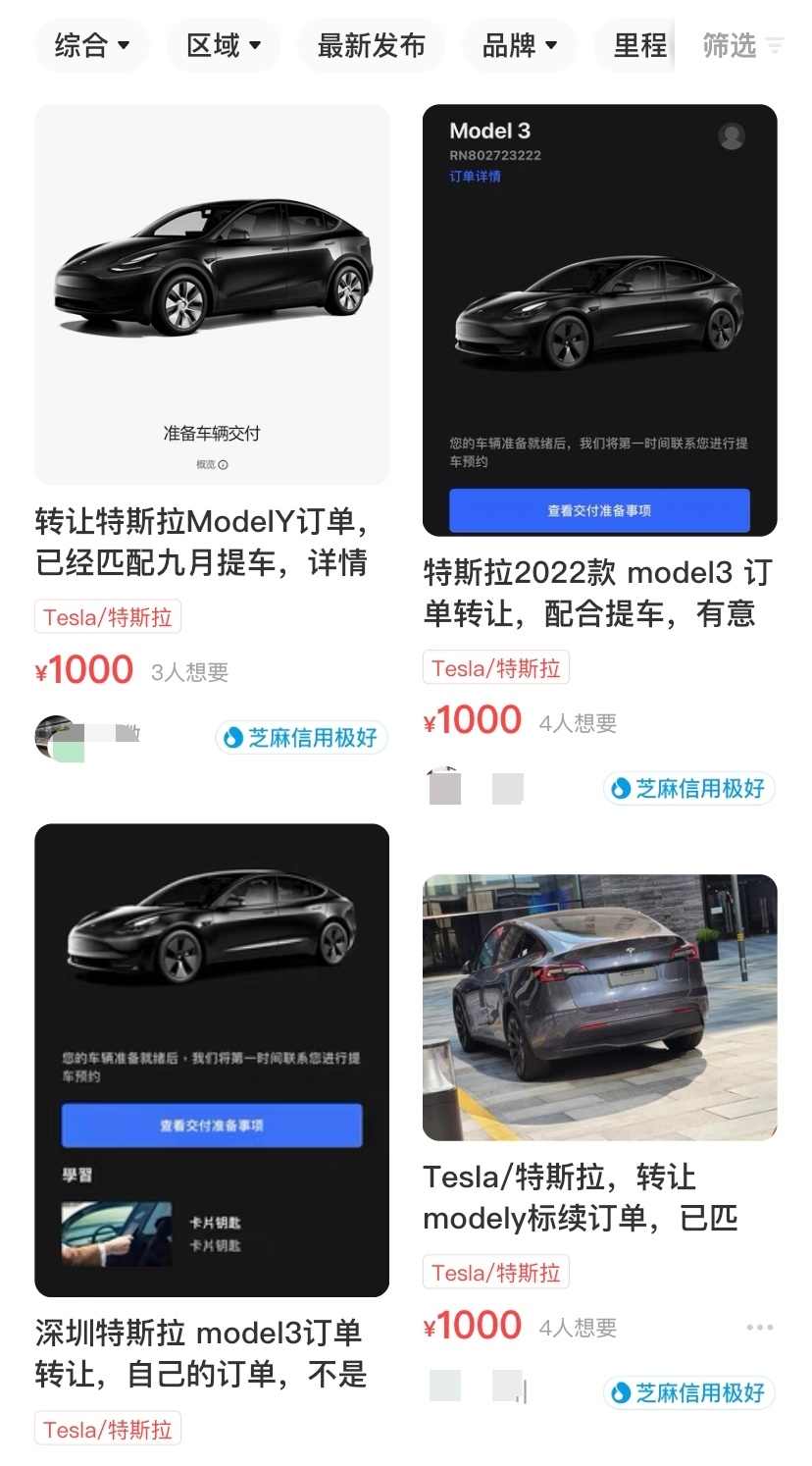This screenshot has width=812, height=1466.
Task: View the 特斯拉2022款 model3 订单转让 listing
Action: tap(599, 321)
